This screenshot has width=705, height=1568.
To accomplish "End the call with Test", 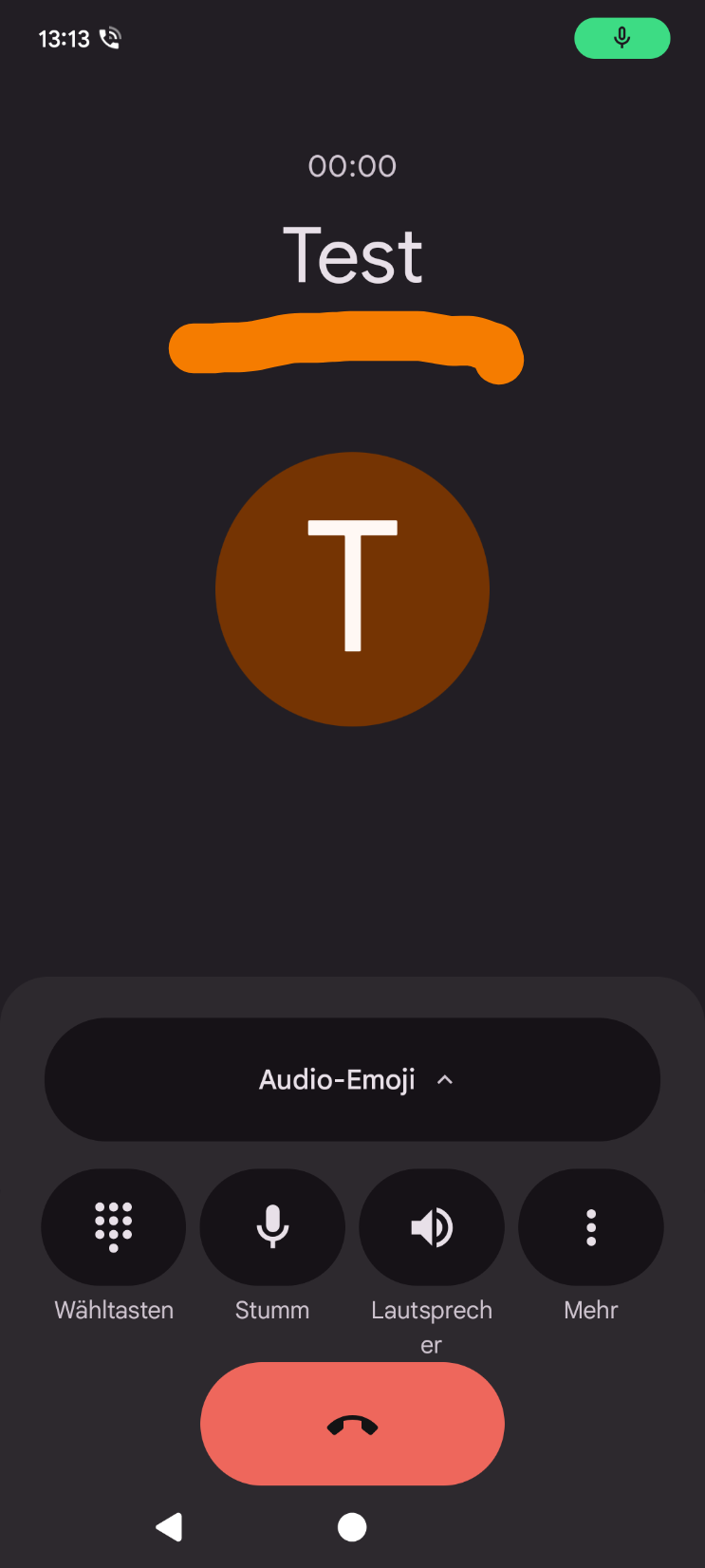I will 352,1424.
